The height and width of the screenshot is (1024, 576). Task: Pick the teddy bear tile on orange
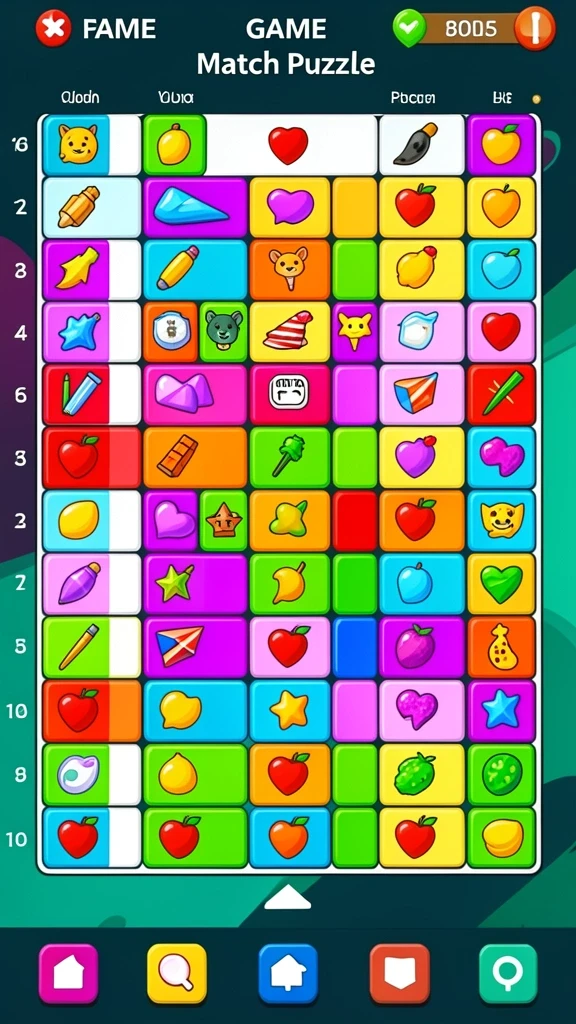[x=289, y=270]
